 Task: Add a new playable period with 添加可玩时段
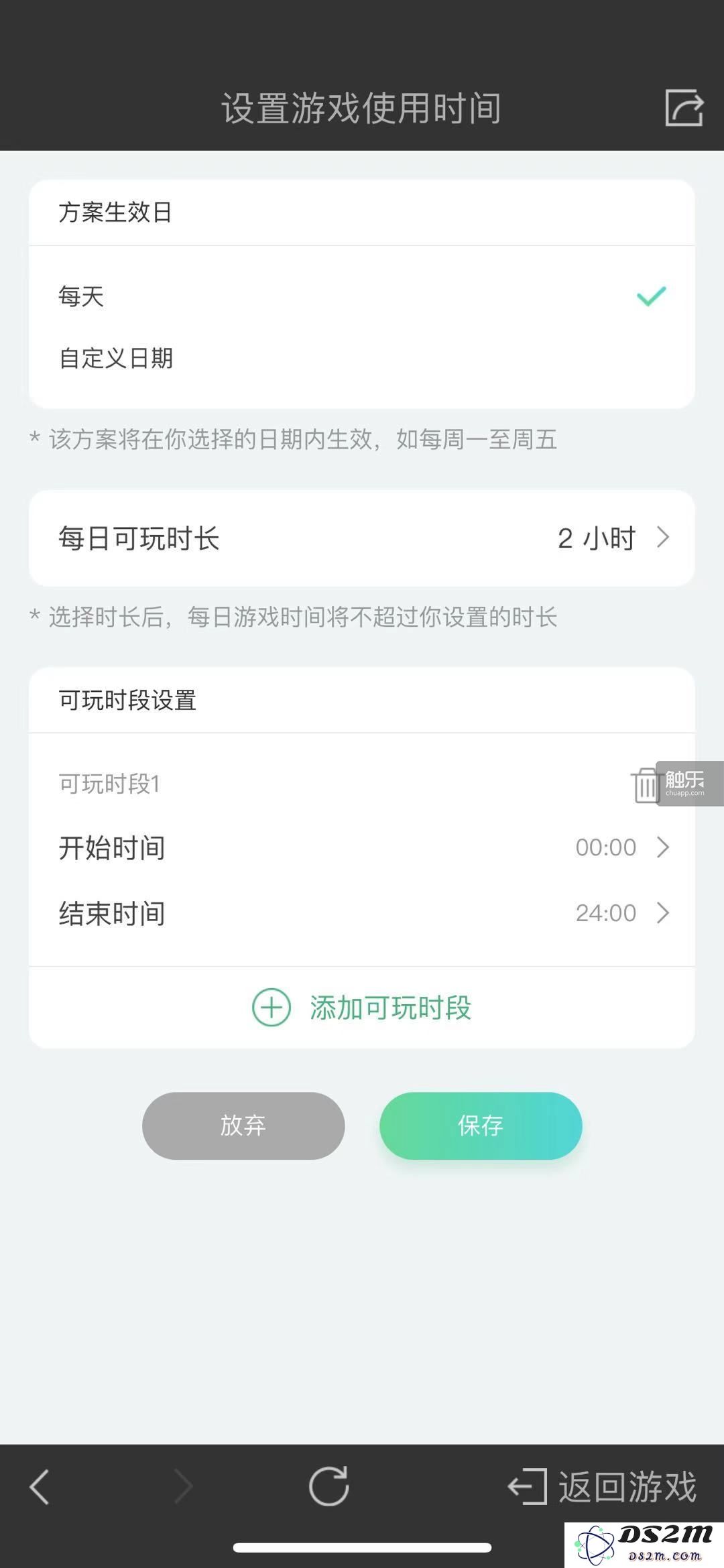pos(362,1008)
